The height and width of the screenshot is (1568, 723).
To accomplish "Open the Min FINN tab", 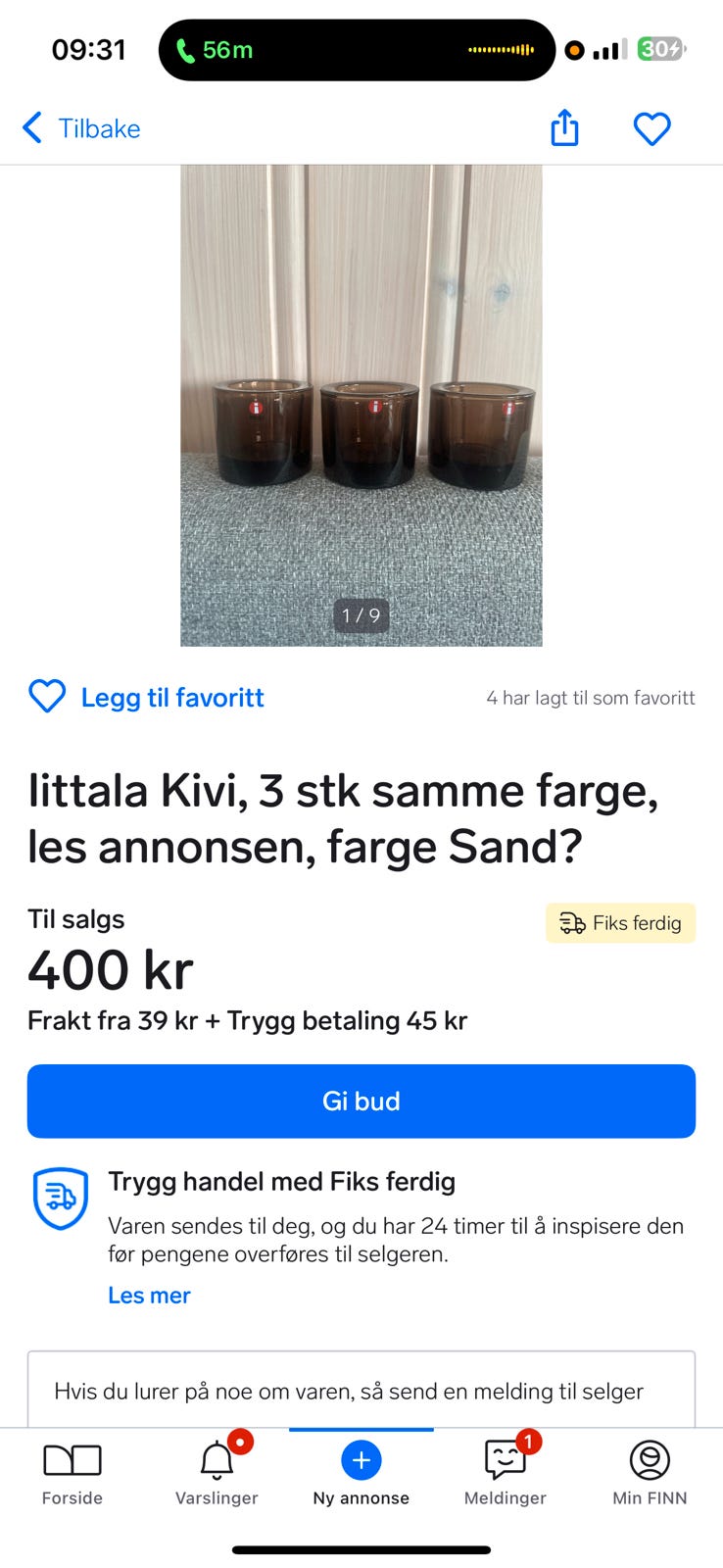I will [650, 1473].
